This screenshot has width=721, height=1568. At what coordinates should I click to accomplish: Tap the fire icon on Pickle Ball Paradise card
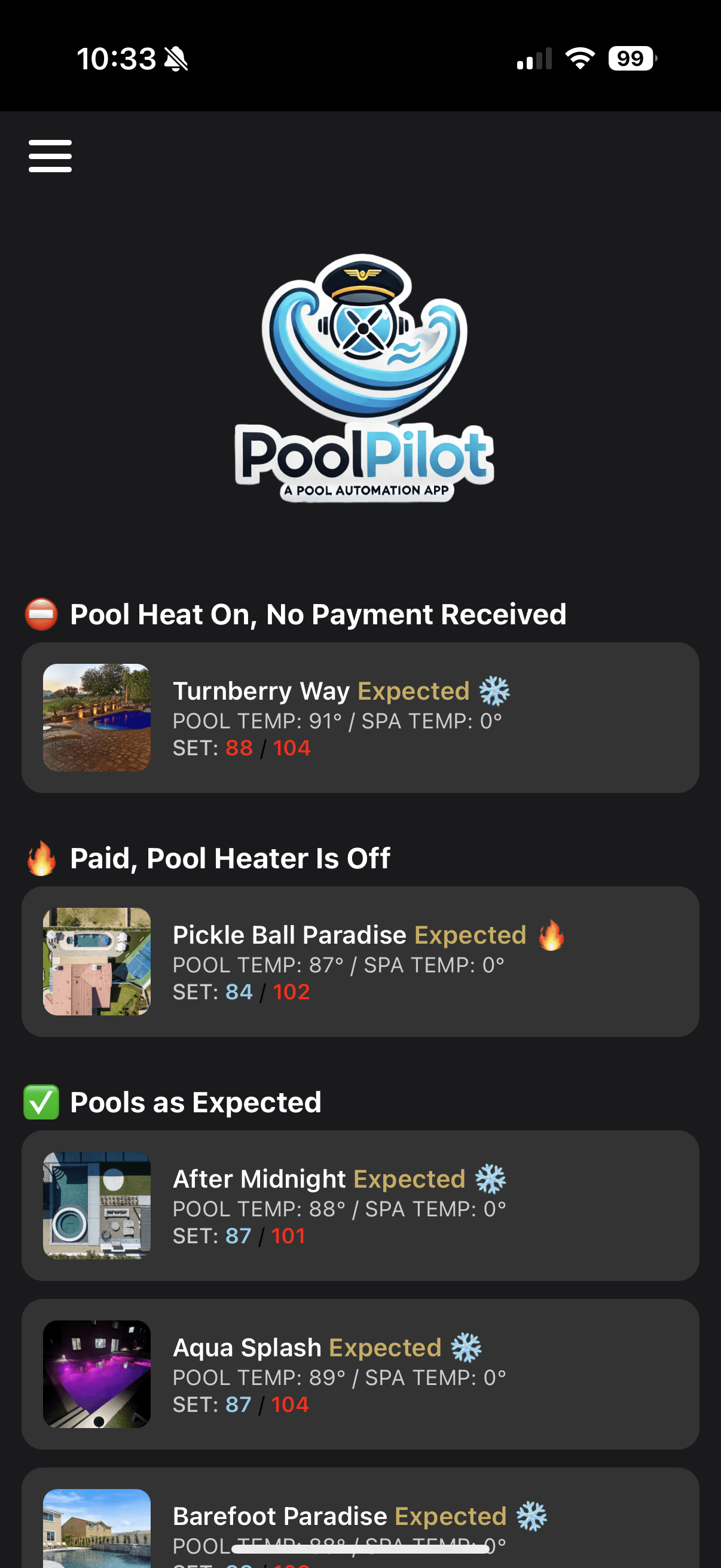(x=551, y=934)
